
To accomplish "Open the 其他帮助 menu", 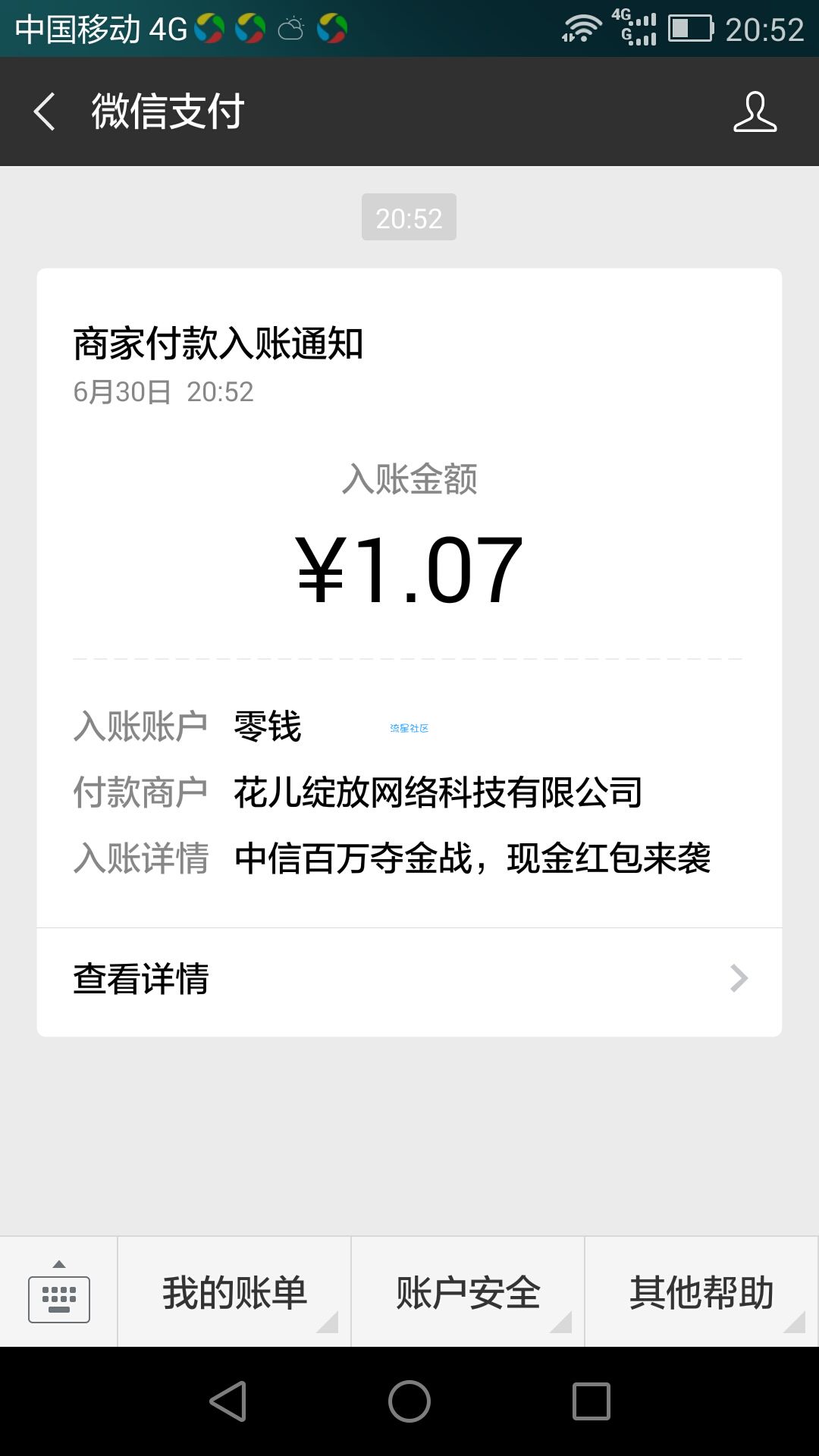I will coord(701,1291).
